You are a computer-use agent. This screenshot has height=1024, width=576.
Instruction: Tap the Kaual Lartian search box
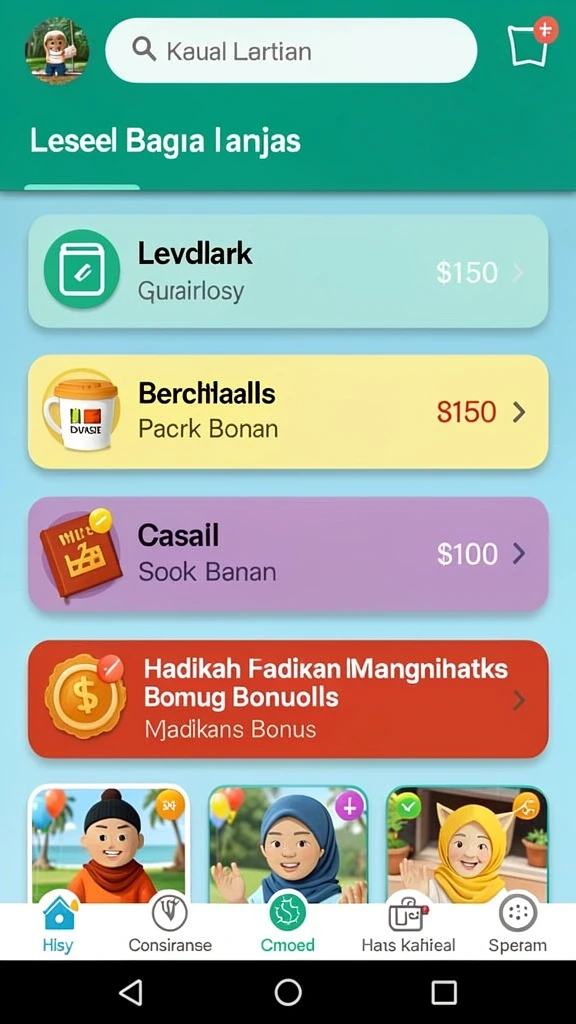click(x=291, y=51)
